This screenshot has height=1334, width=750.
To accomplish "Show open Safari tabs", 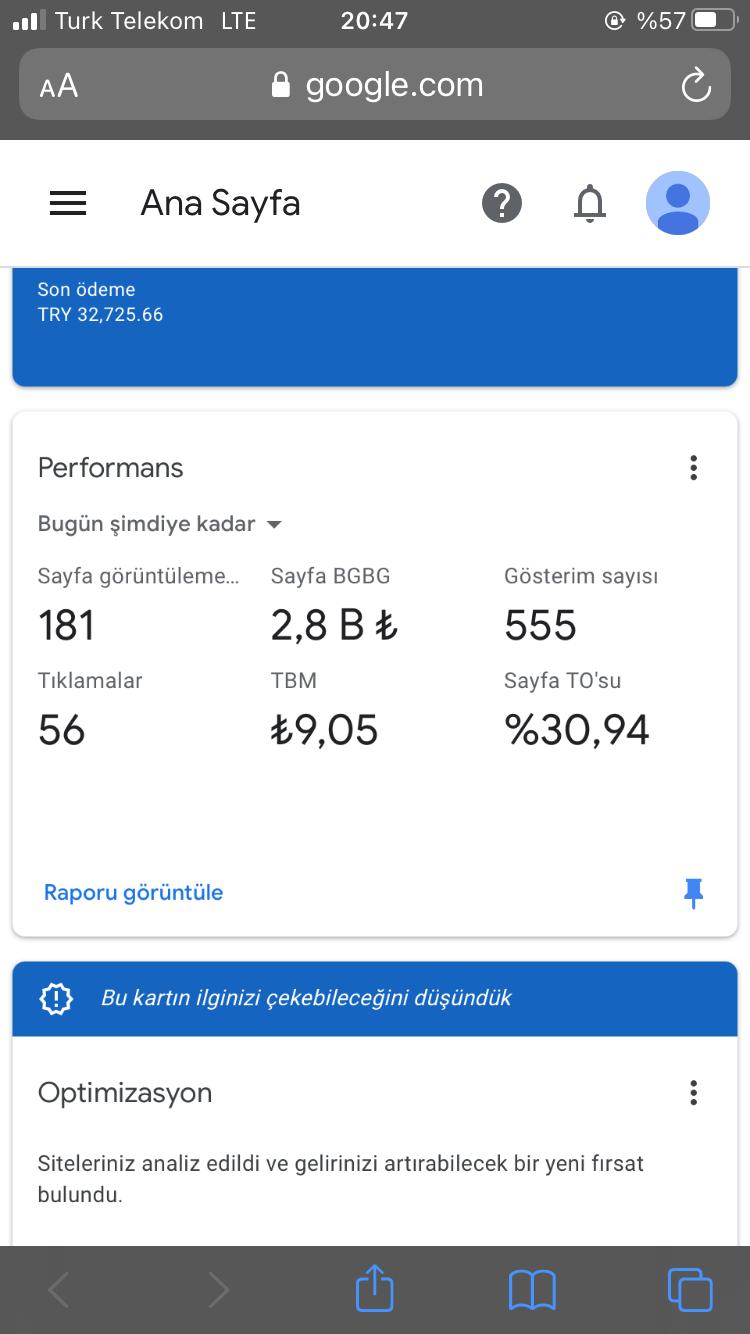I will coord(689,1290).
